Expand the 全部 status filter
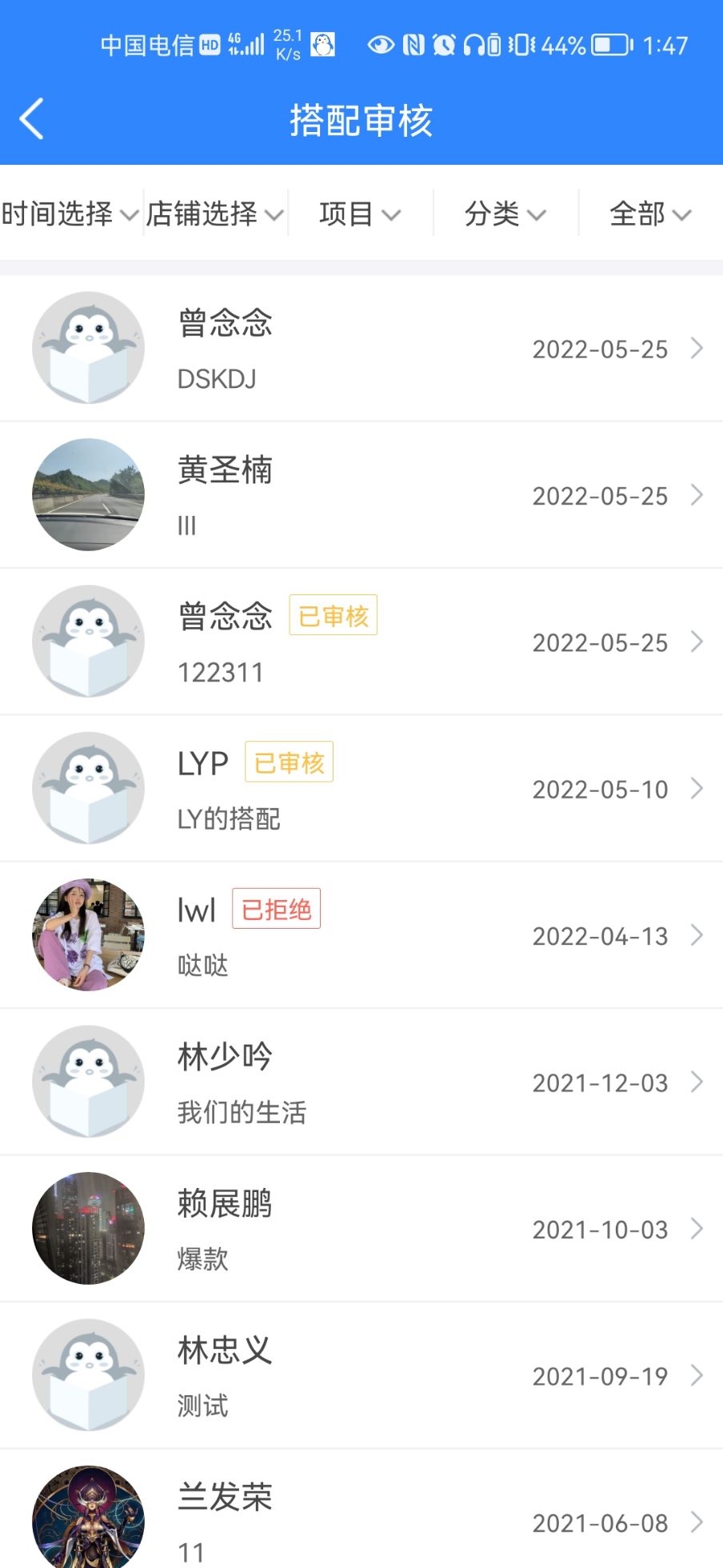The height and width of the screenshot is (1568, 723). pyautogui.click(x=649, y=214)
